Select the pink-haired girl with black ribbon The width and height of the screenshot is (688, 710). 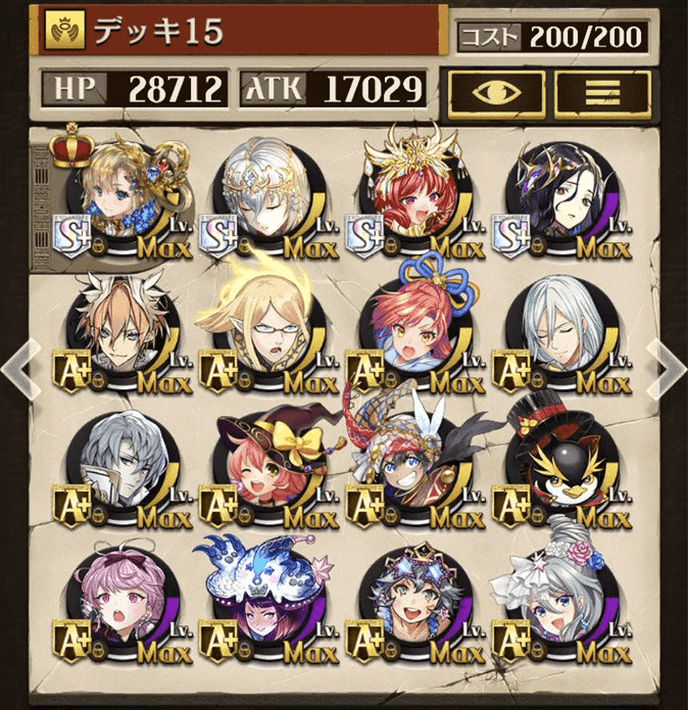coord(118,598)
